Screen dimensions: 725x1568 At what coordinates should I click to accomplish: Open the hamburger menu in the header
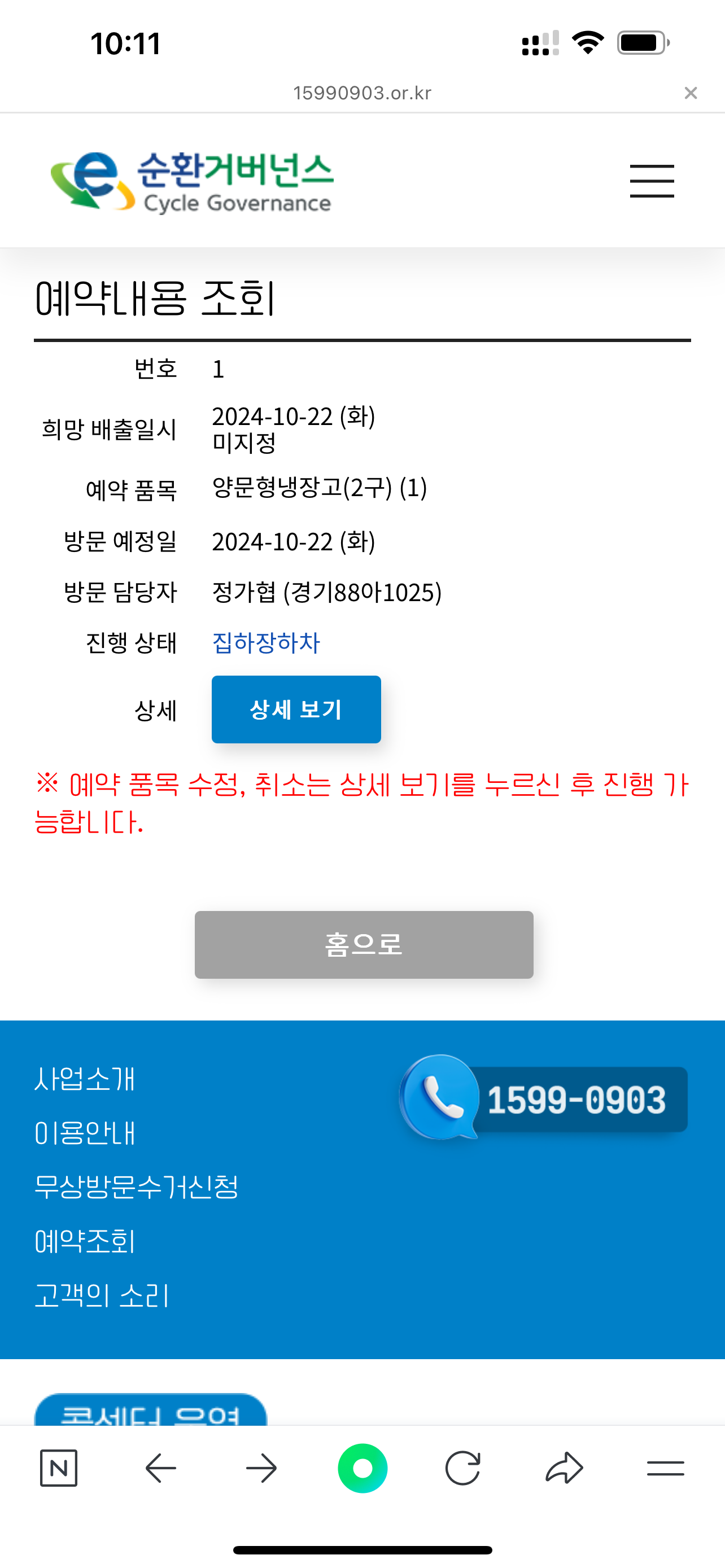(652, 181)
